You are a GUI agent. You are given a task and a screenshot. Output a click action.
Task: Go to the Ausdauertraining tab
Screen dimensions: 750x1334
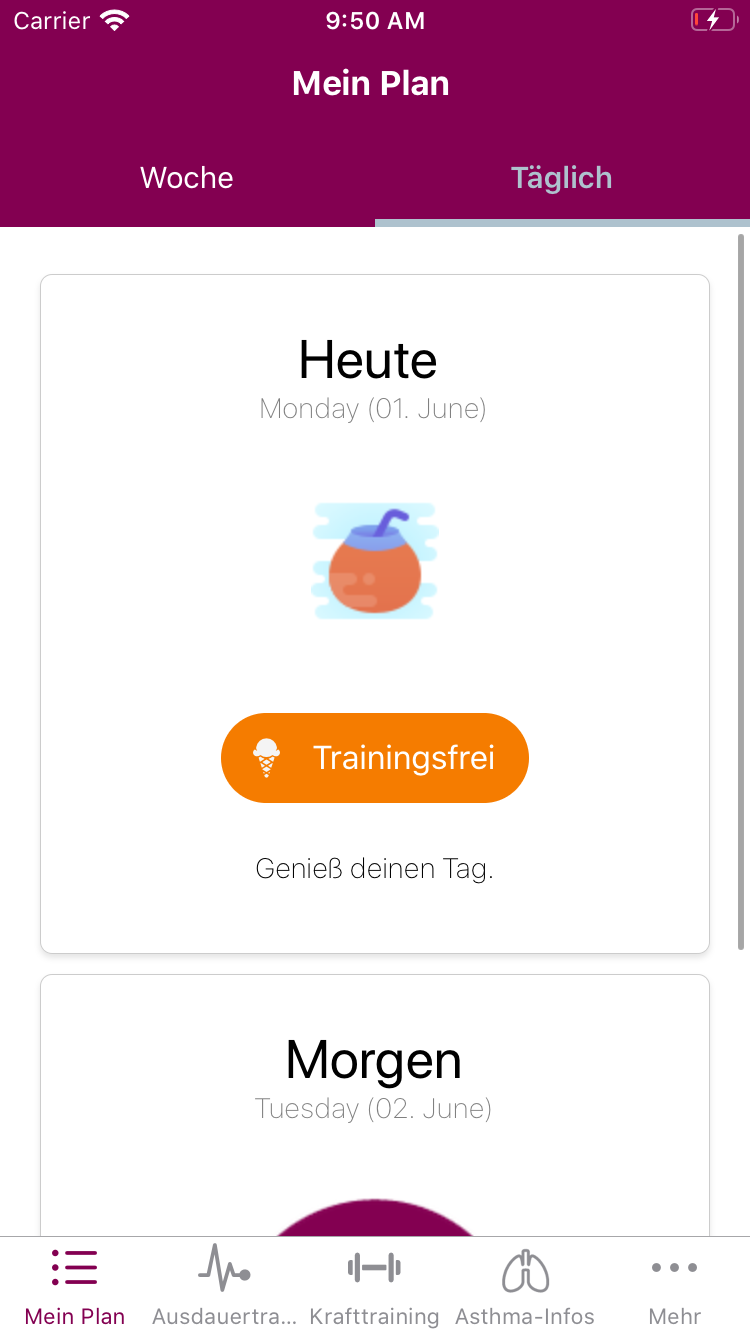(224, 1286)
